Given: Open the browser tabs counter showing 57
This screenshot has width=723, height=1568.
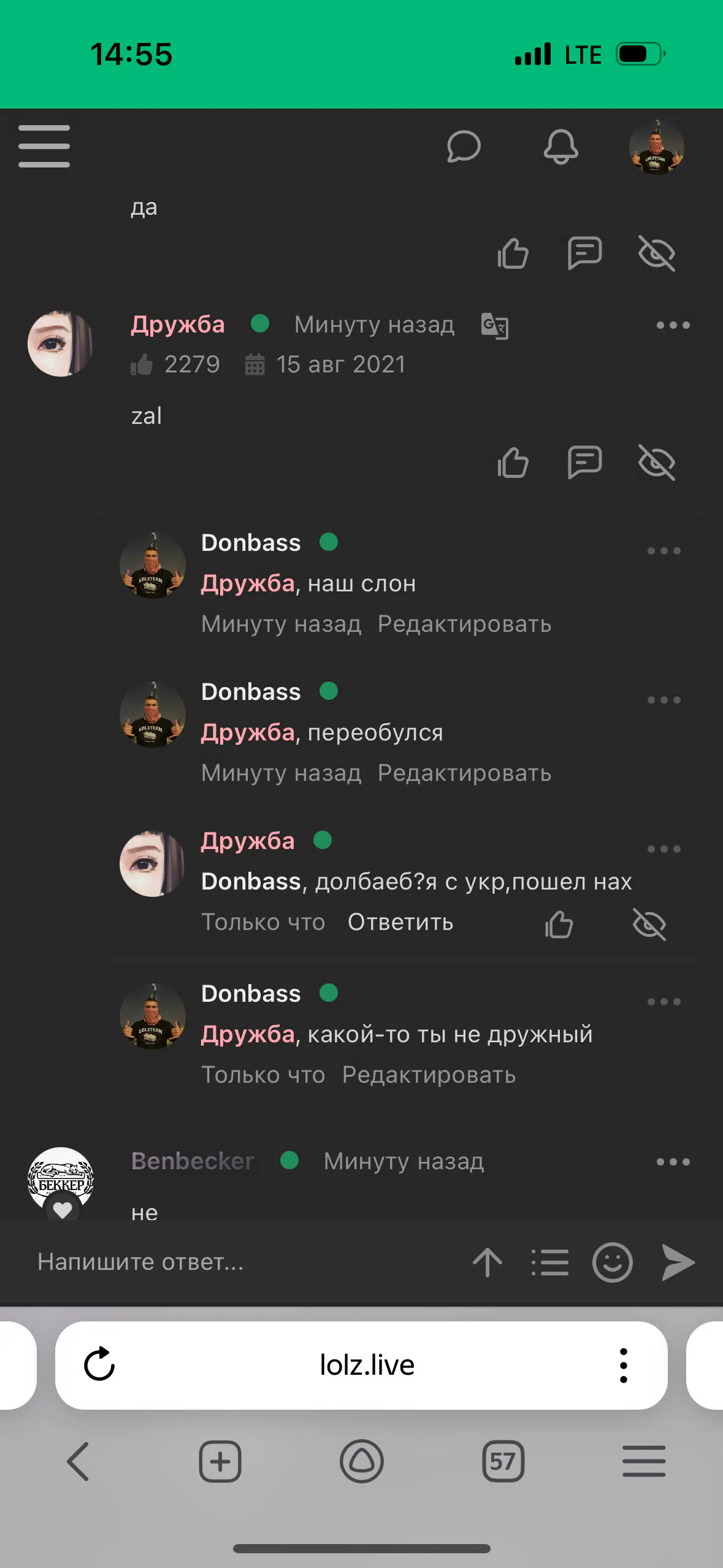Looking at the screenshot, I should [x=503, y=1461].
